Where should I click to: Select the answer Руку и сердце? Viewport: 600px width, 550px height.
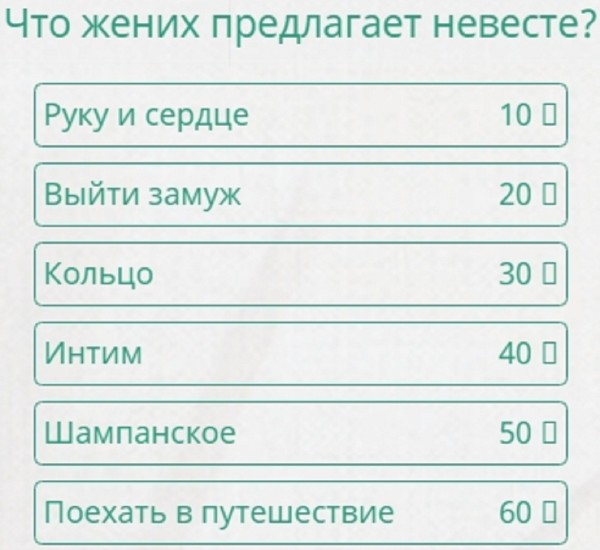tap(300, 115)
